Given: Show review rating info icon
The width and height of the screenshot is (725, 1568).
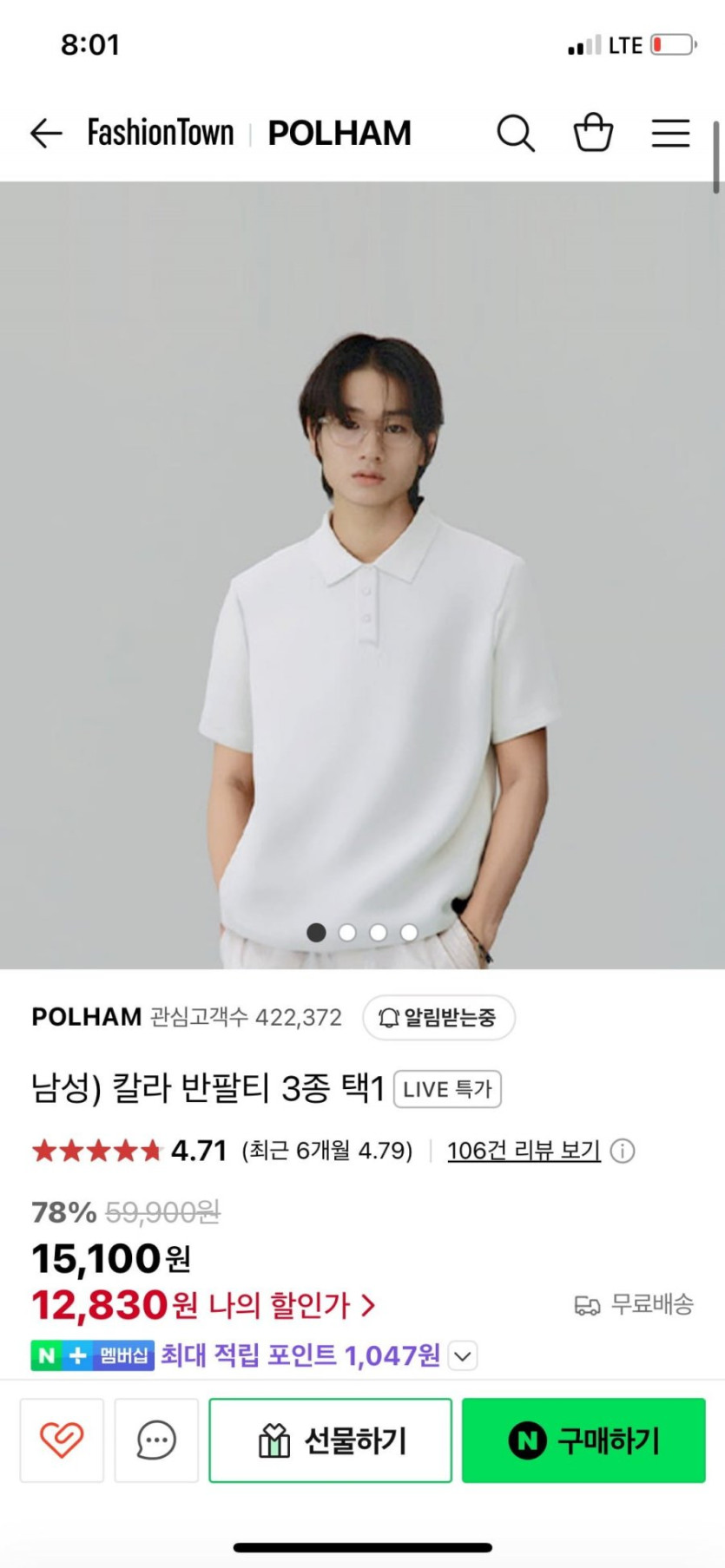Looking at the screenshot, I should point(623,1151).
